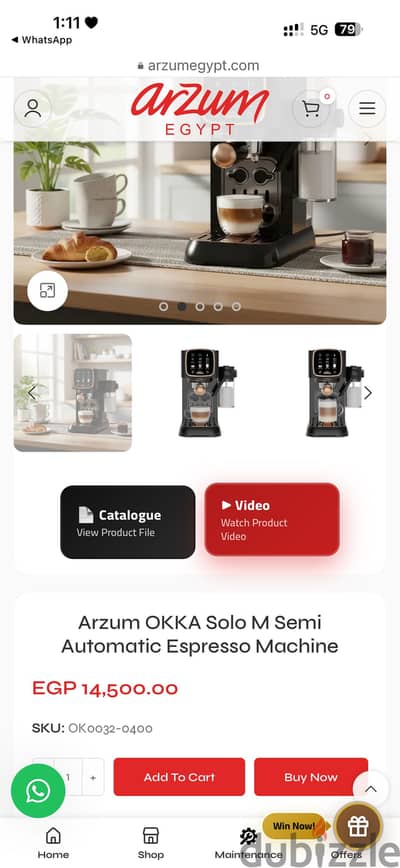400x868 pixels.
Task: Tap the arzumegypt.com address bar
Action: point(198,65)
